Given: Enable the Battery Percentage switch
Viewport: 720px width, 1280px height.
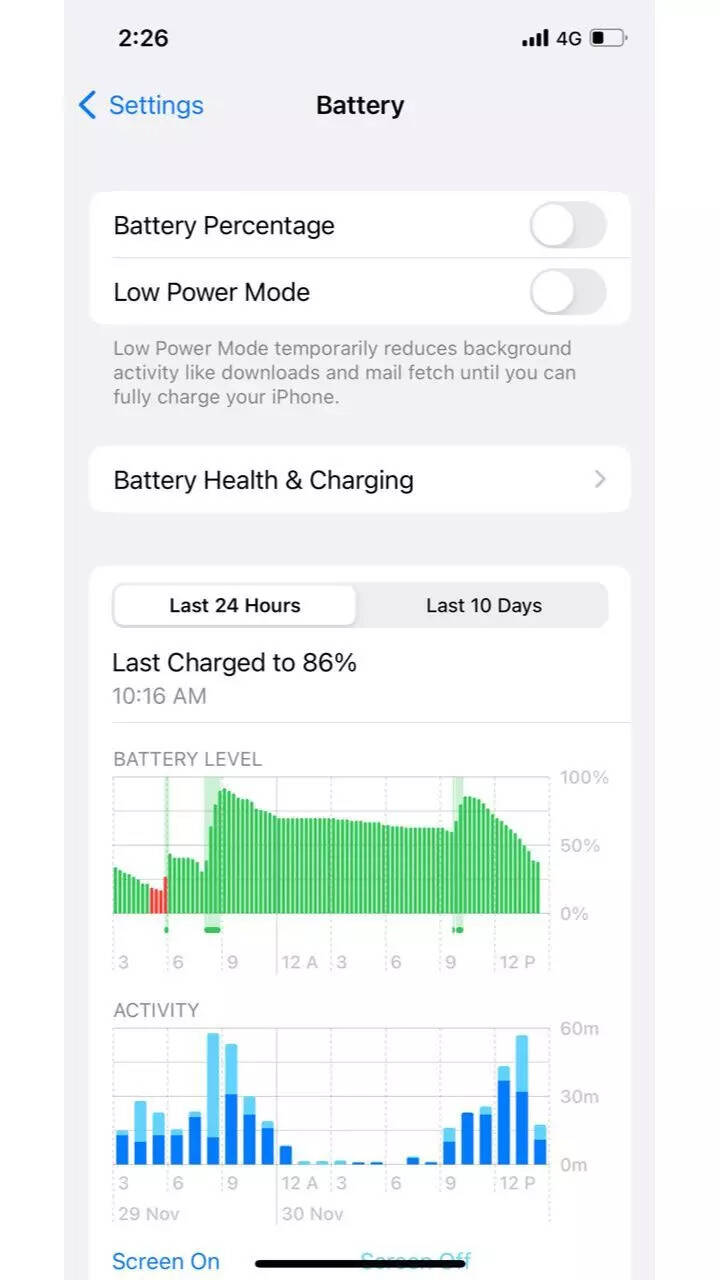Looking at the screenshot, I should (x=567, y=225).
